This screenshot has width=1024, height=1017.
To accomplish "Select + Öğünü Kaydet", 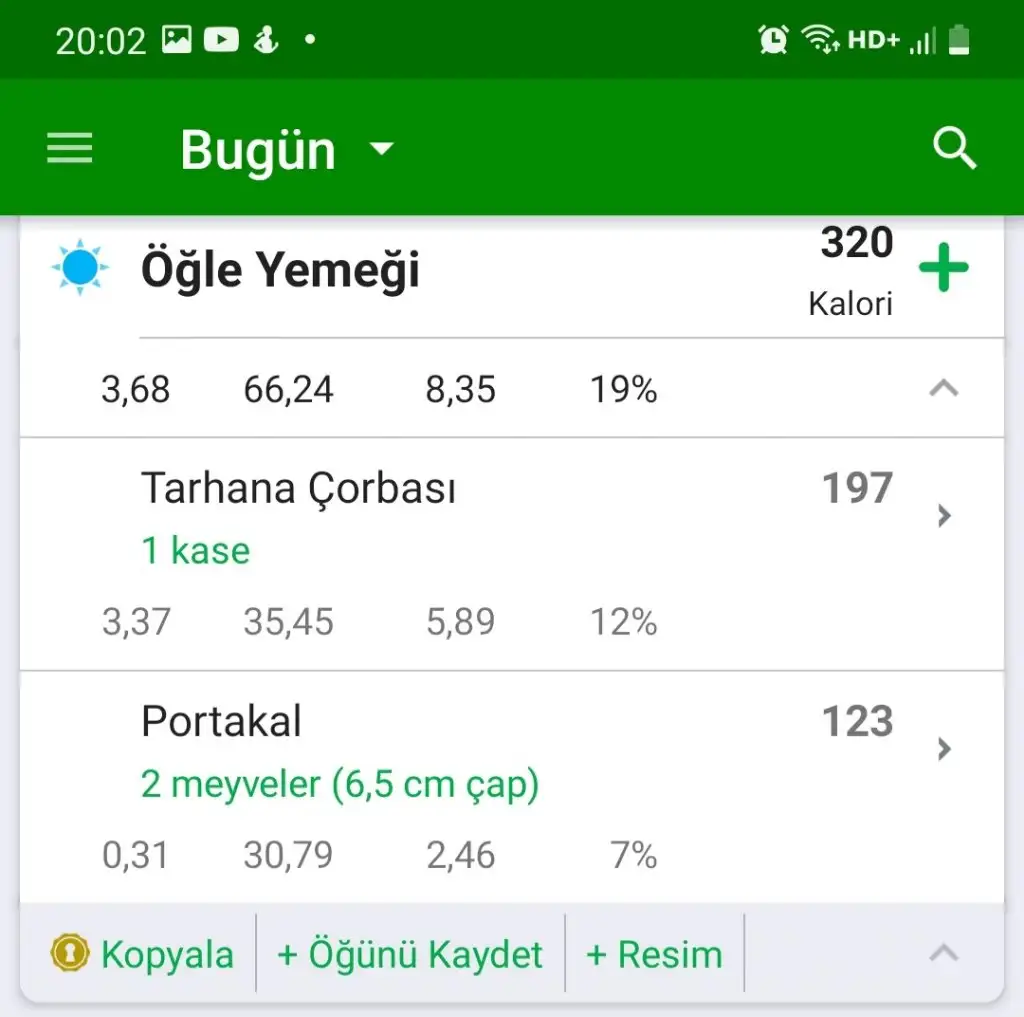I will pos(410,955).
